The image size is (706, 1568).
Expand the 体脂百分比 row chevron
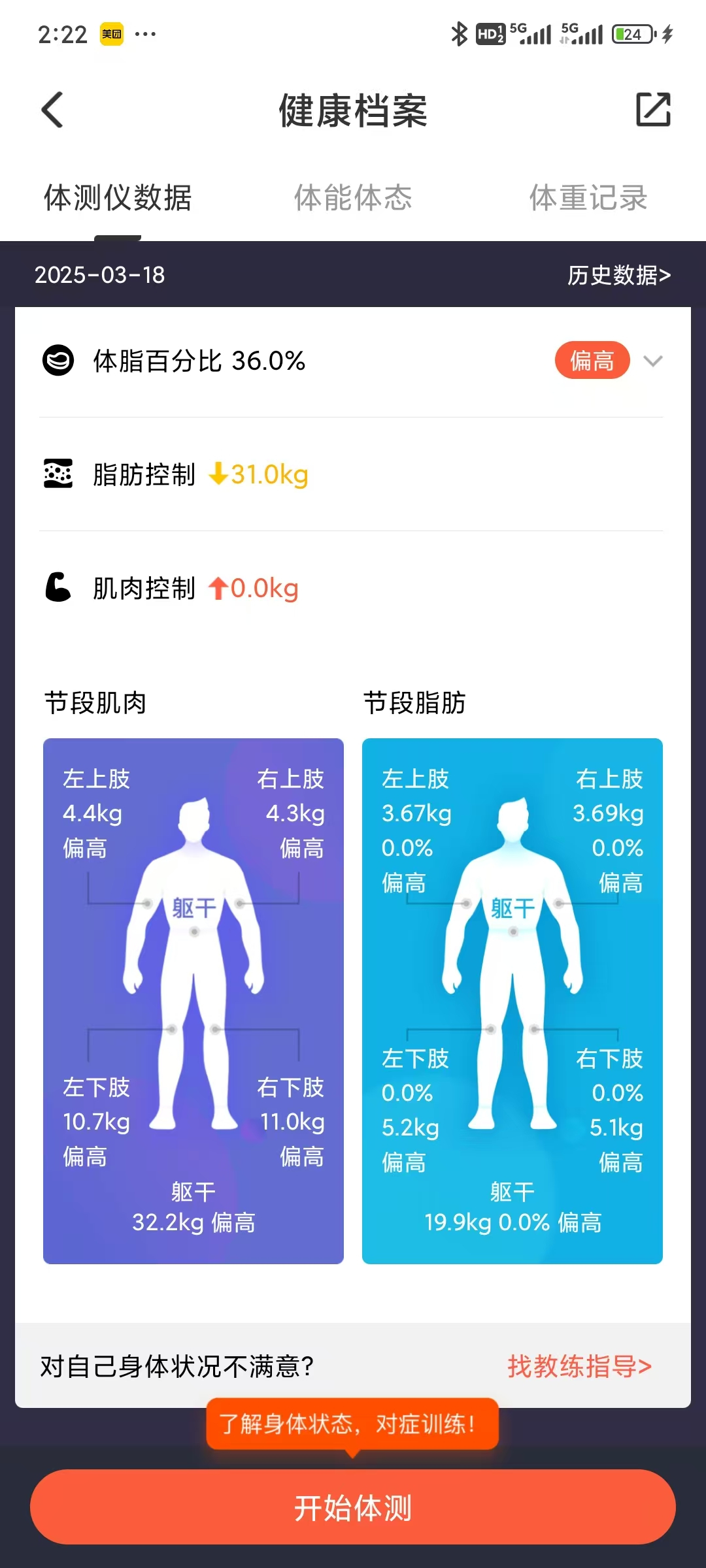pyautogui.click(x=653, y=361)
